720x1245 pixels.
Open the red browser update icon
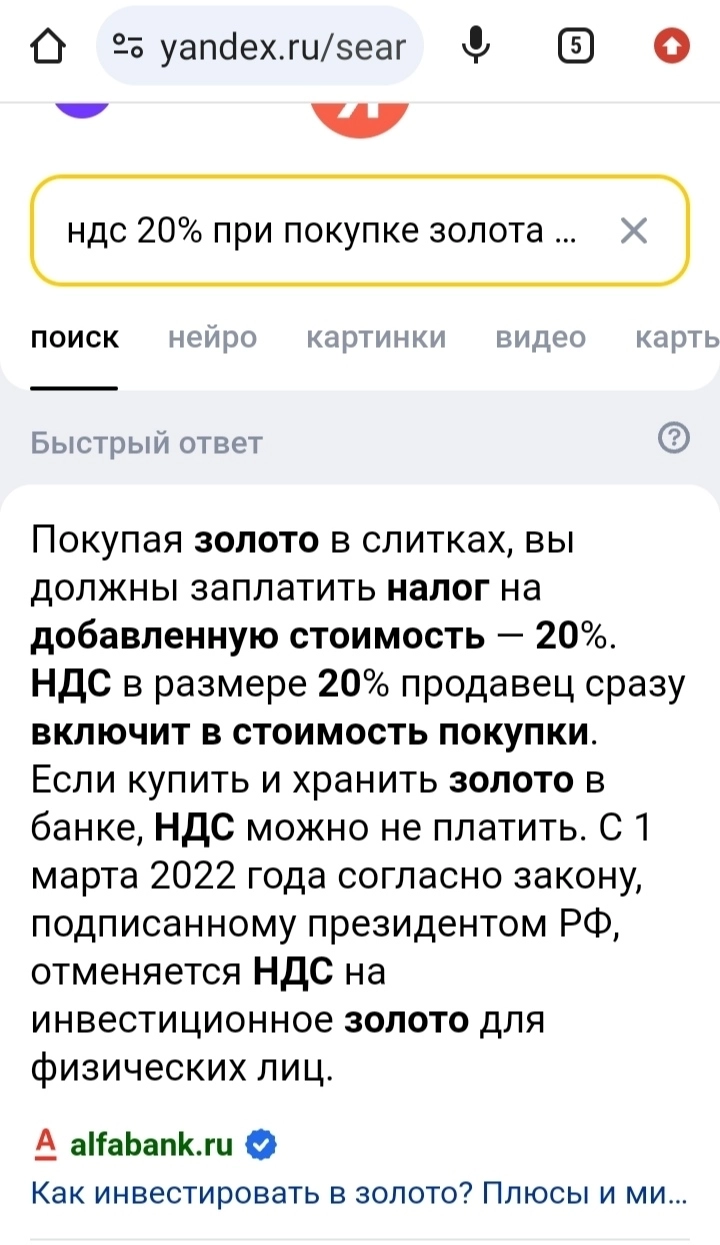671,46
